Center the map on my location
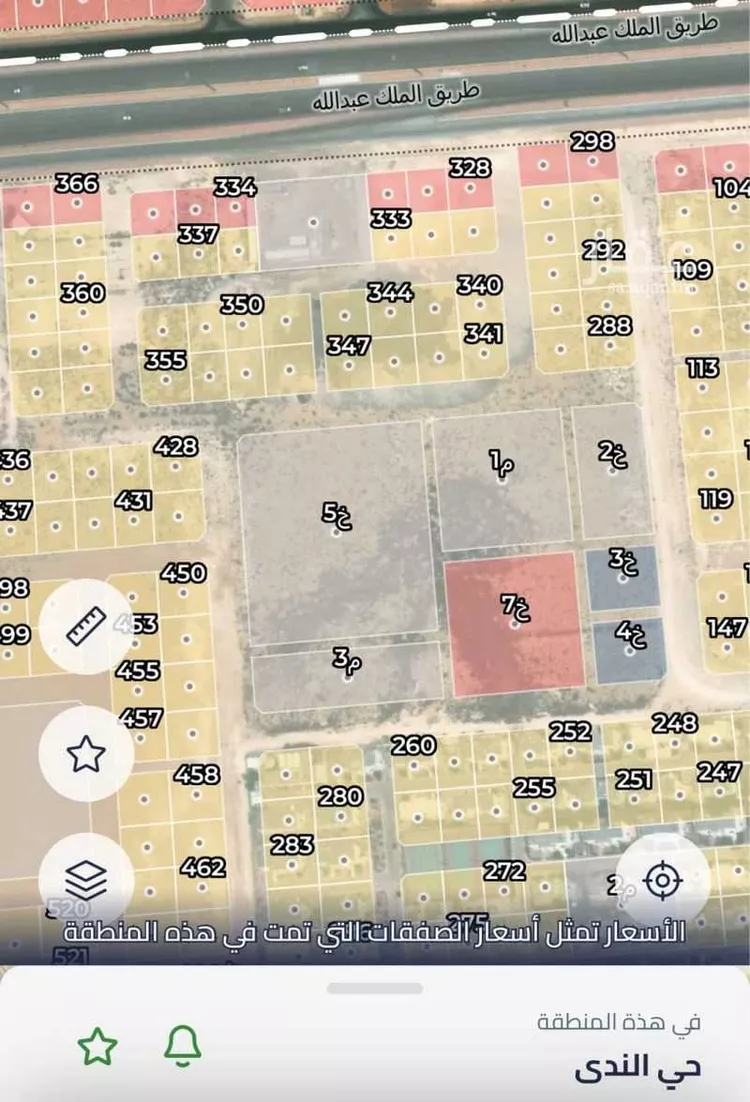The width and height of the screenshot is (750, 1102). tap(662, 880)
